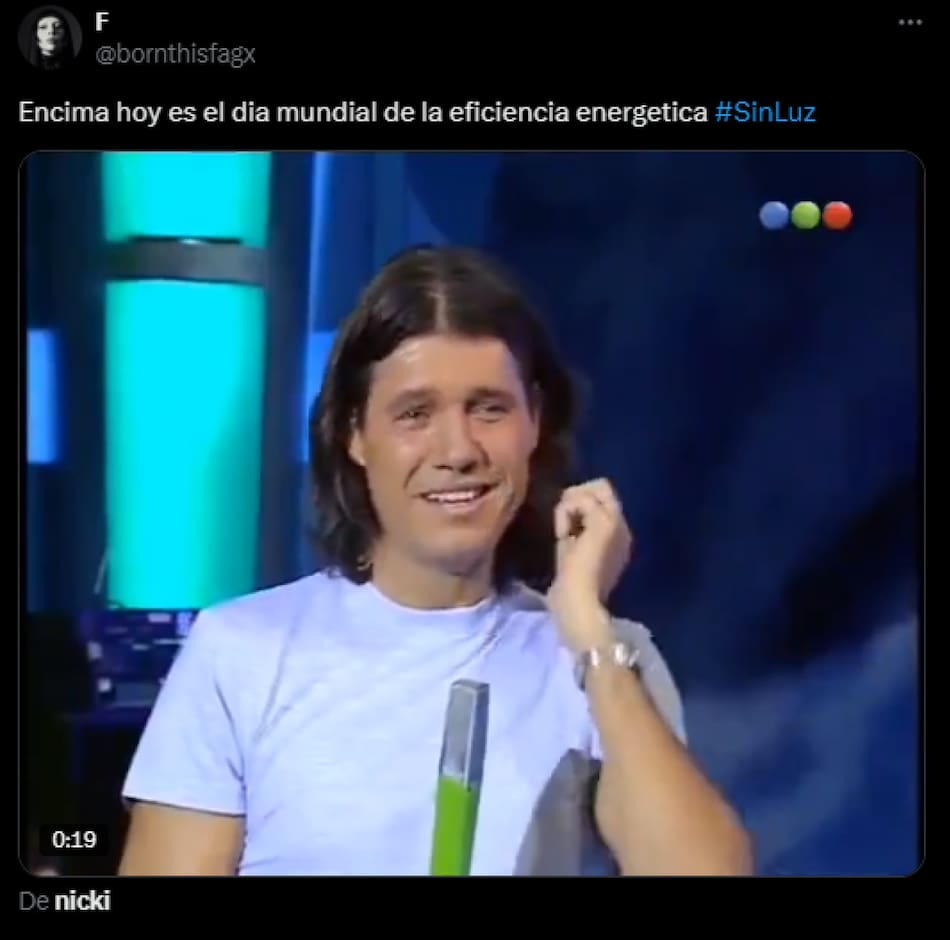Open the #SinLuz hashtag
Screen dimensions: 950x940
[x=765, y=112]
